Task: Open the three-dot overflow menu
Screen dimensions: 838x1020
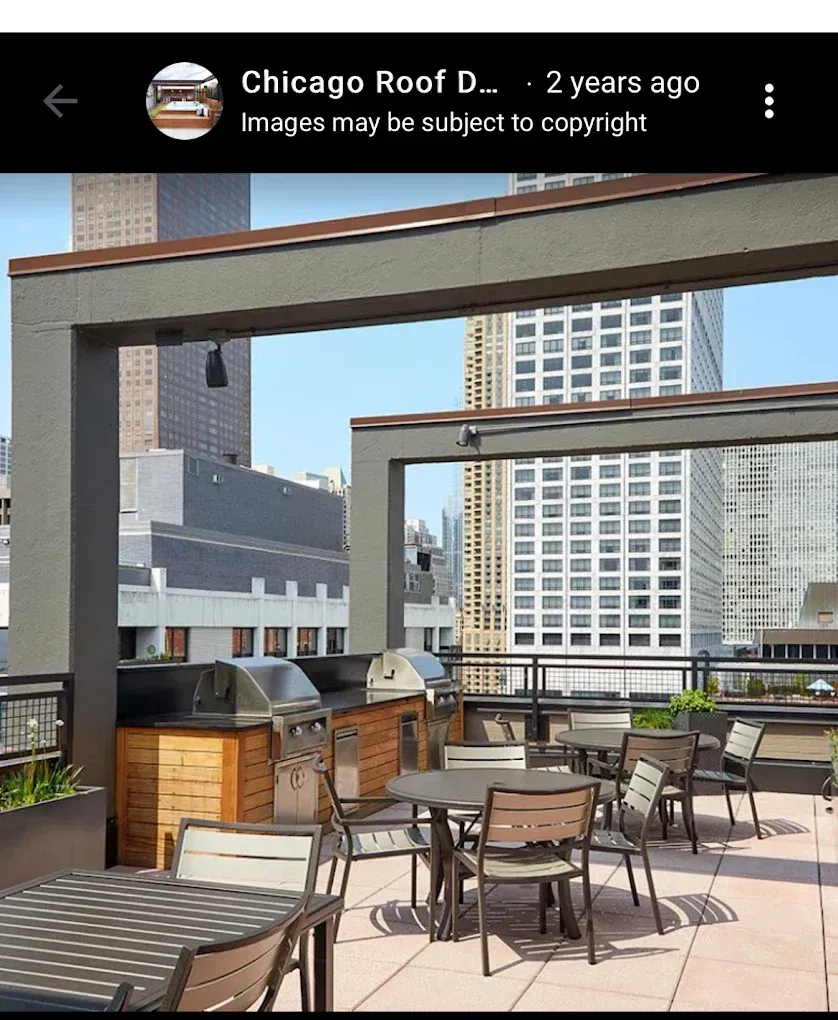Action: pos(768,101)
